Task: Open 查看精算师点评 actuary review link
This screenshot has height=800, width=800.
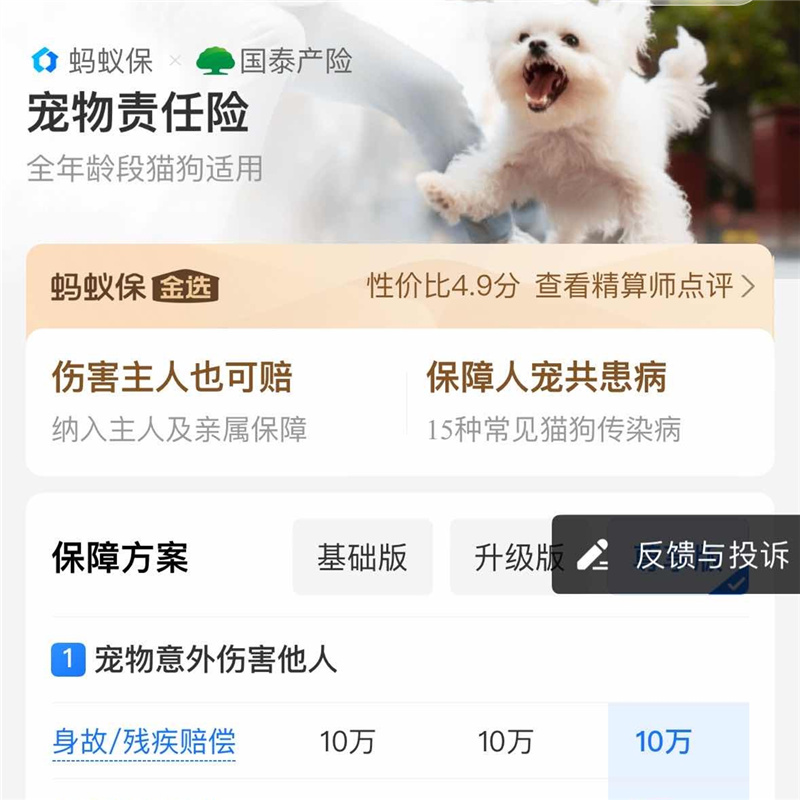Action: tap(645, 287)
